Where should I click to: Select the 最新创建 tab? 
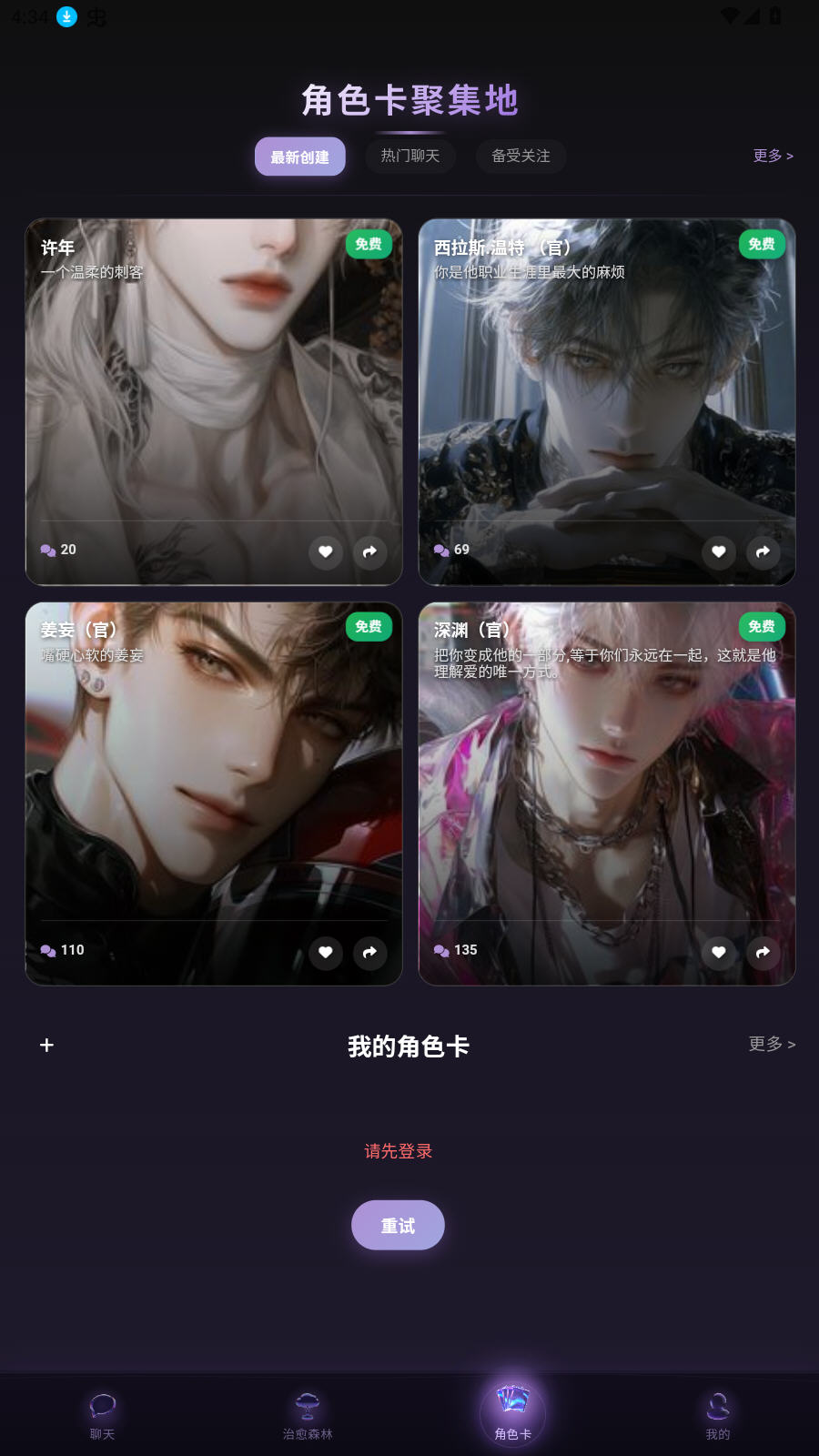click(x=299, y=157)
